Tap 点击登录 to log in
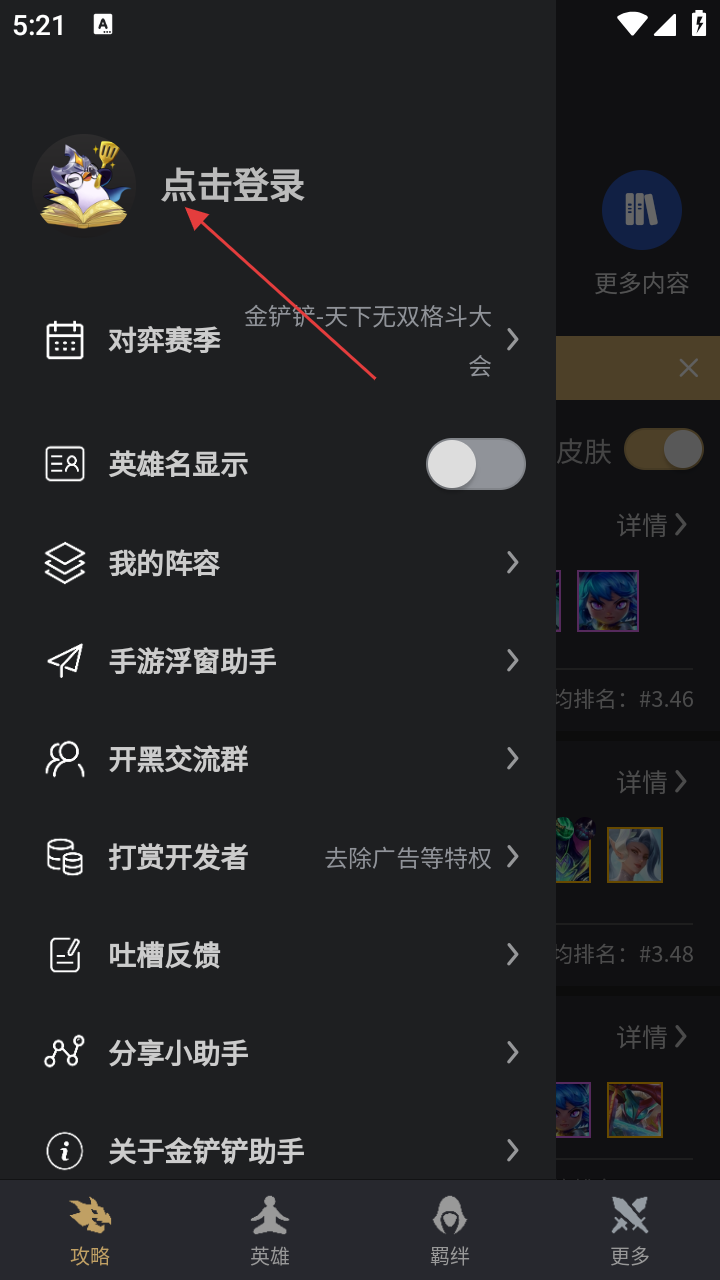This screenshot has width=720, height=1280. pyautogui.click(x=233, y=186)
